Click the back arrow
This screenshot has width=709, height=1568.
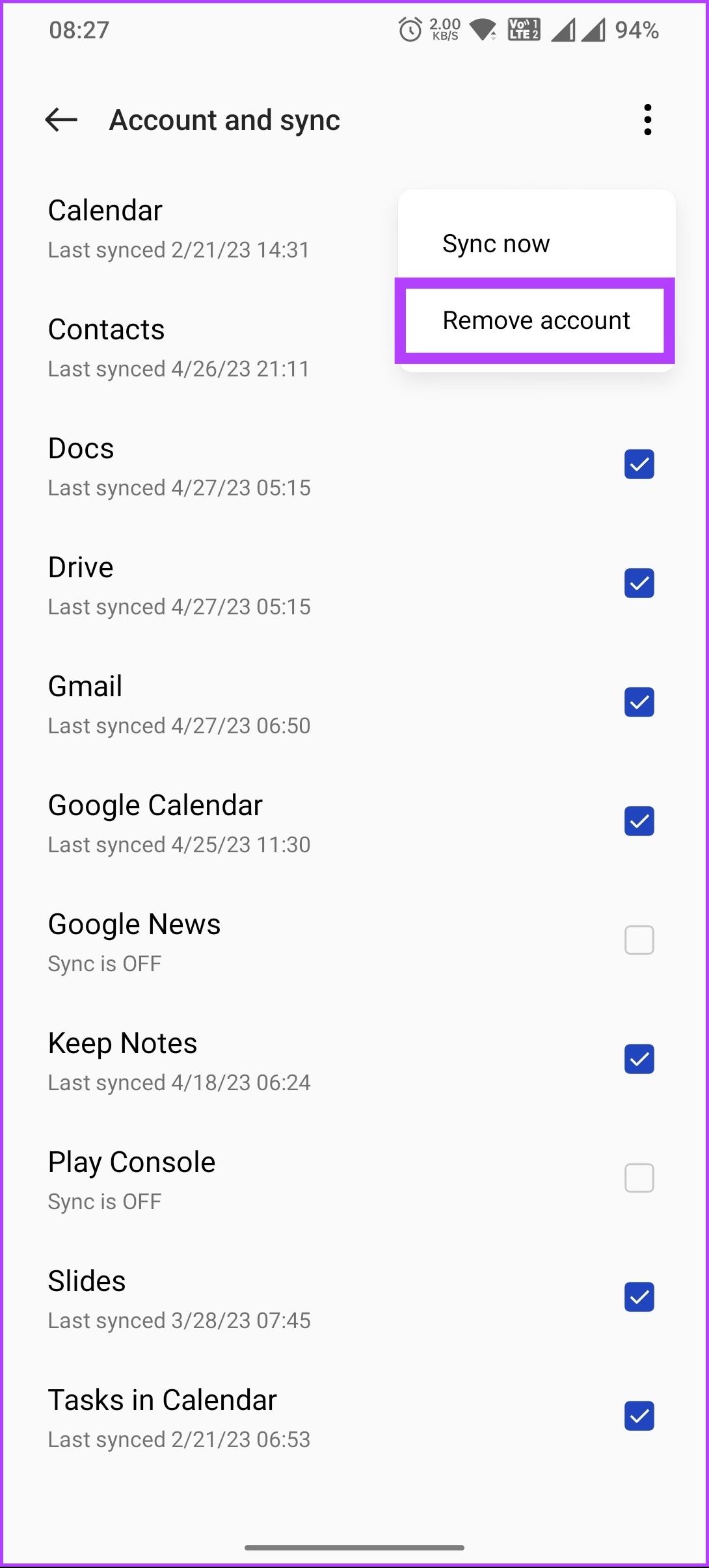click(60, 120)
